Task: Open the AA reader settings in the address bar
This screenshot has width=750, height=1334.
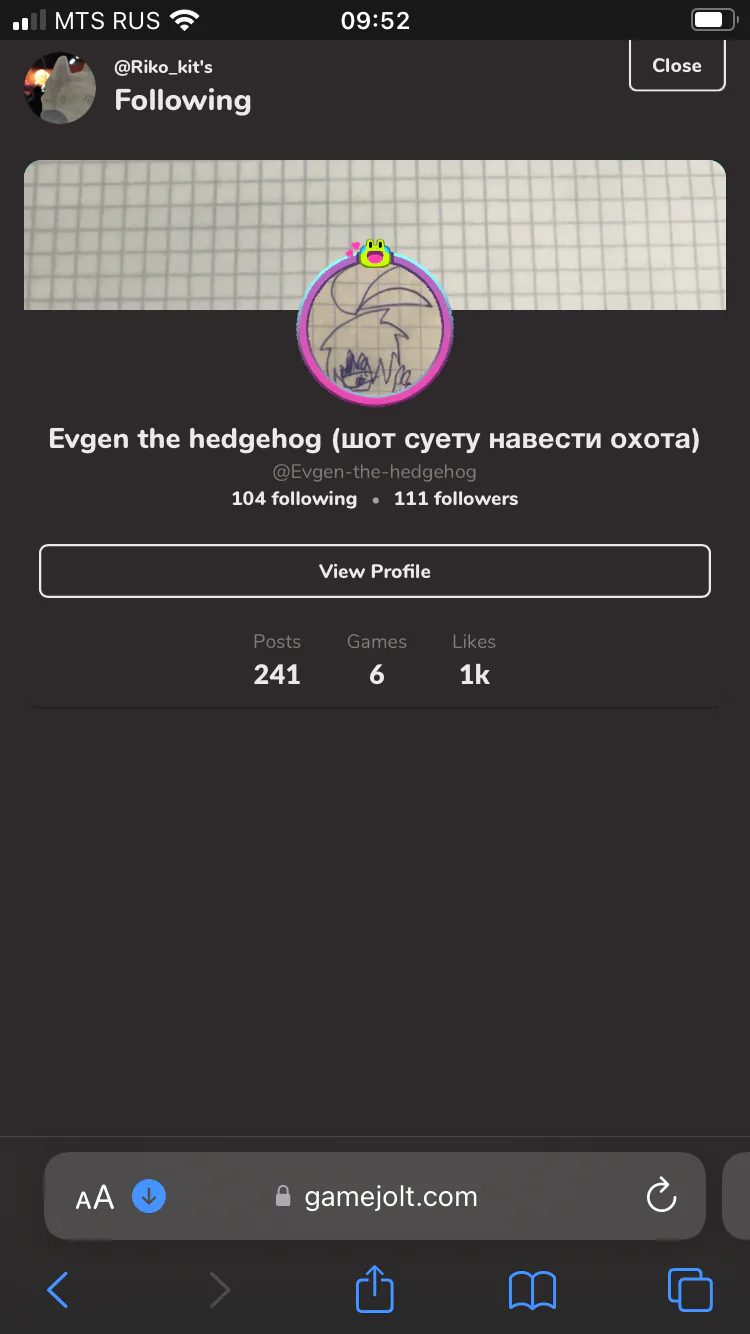Action: pos(95,1197)
